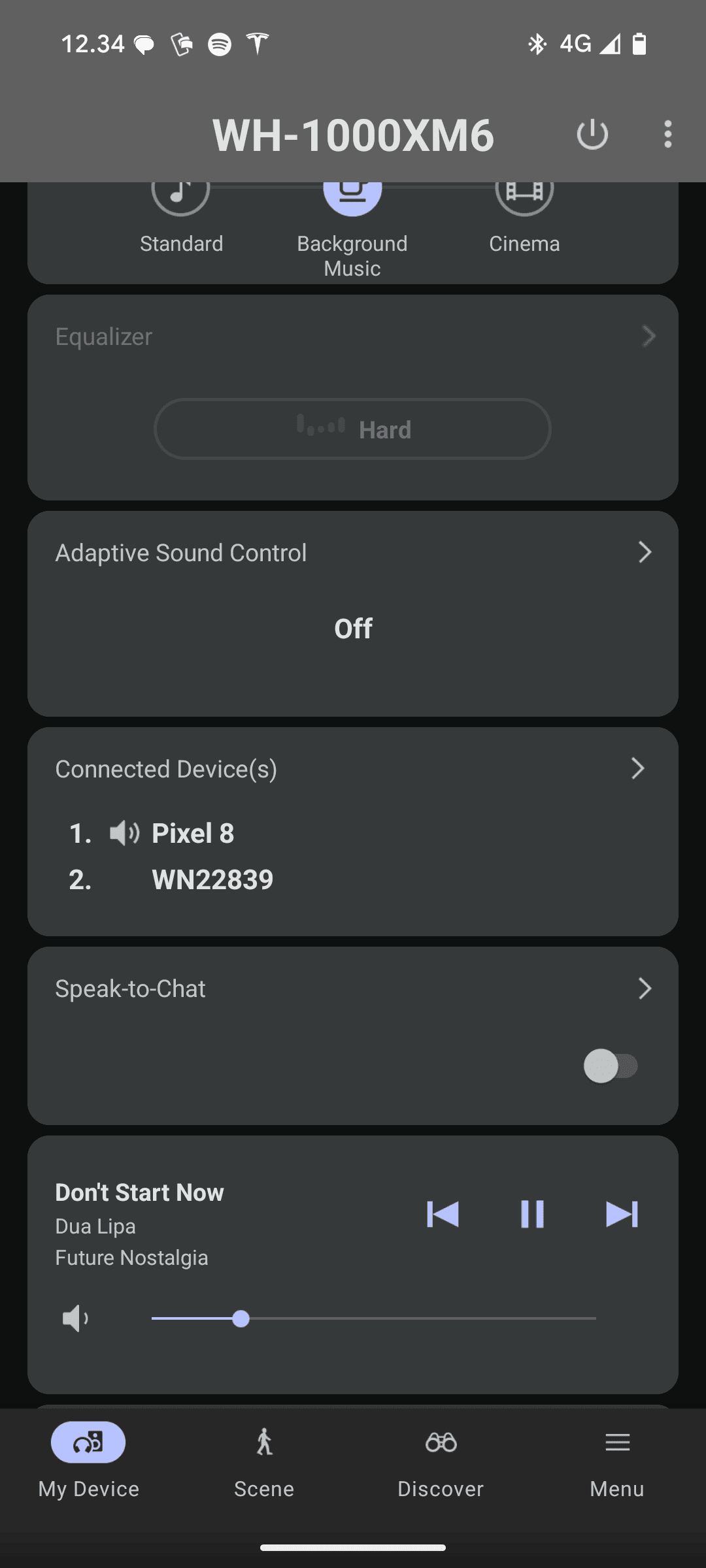
Task: Open the overflow menu
Action: [x=667, y=135]
